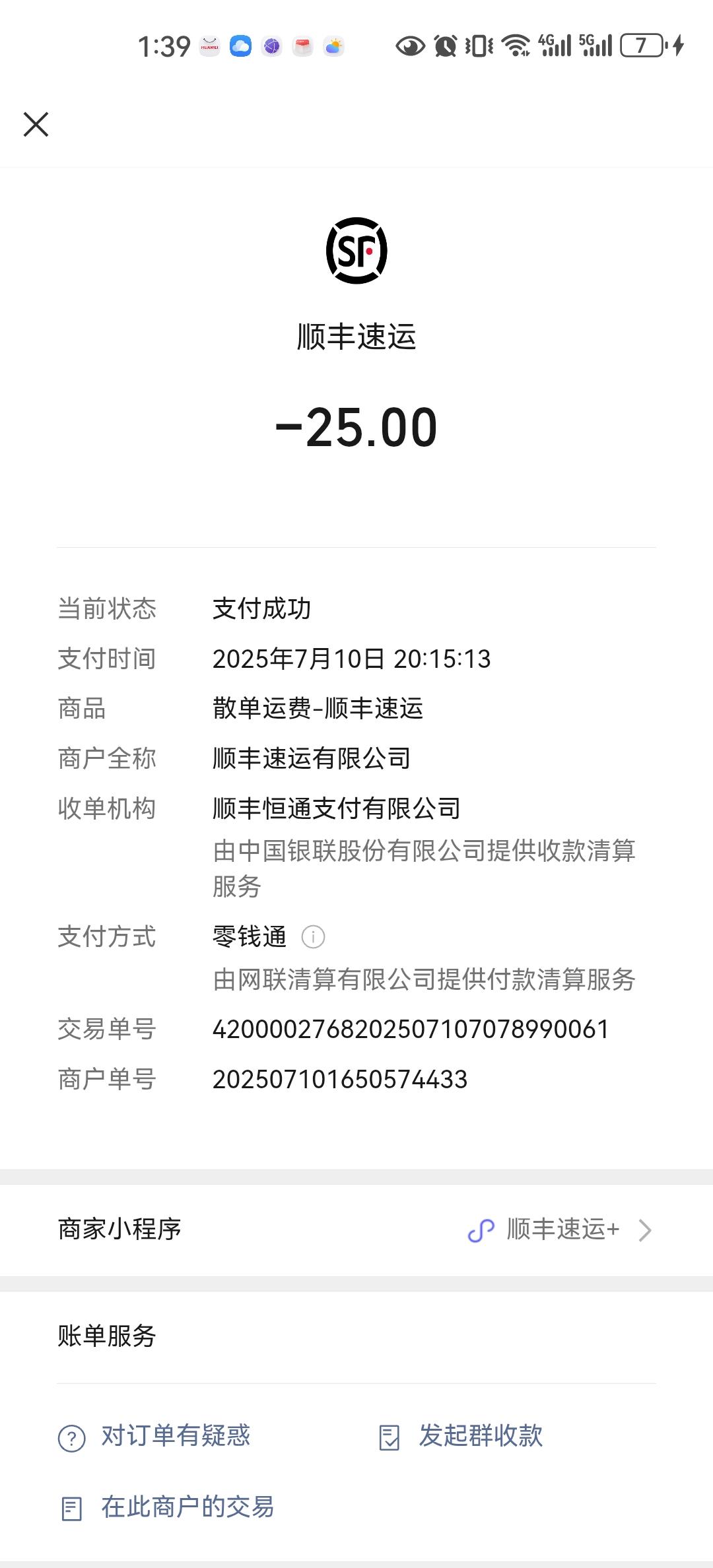Image resolution: width=713 pixels, height=1568 pixels.
Task: Open the 顺丰速运+ mini program
Action: coord(560,1230)
